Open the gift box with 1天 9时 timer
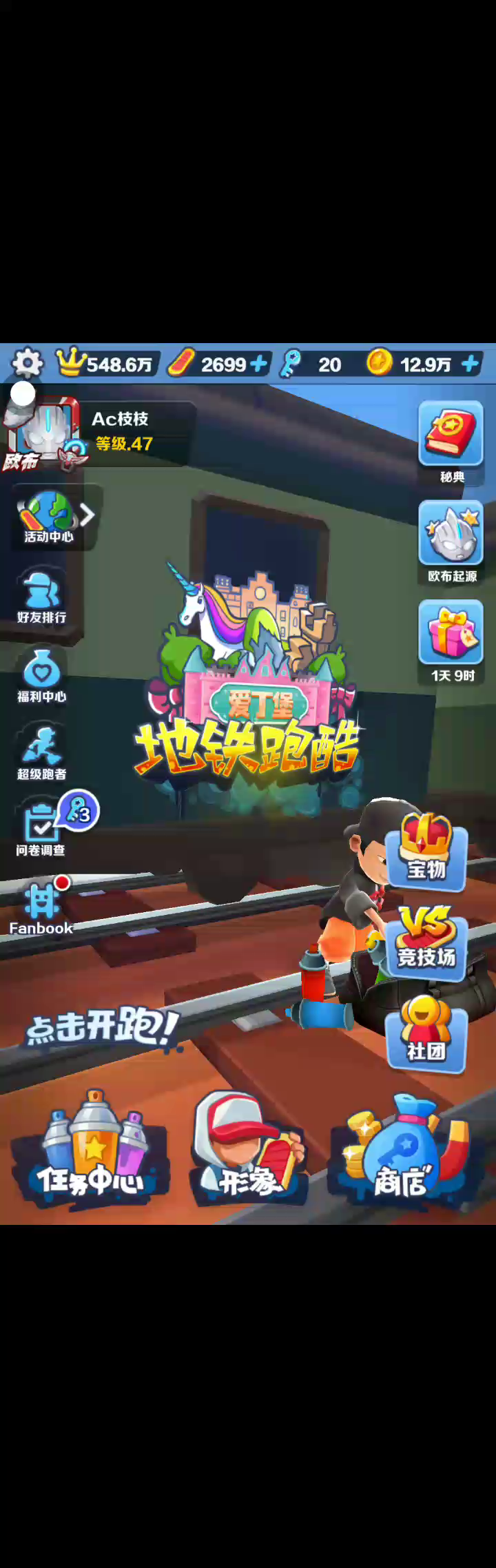The image size is (496, 1568). click(451, 641)
